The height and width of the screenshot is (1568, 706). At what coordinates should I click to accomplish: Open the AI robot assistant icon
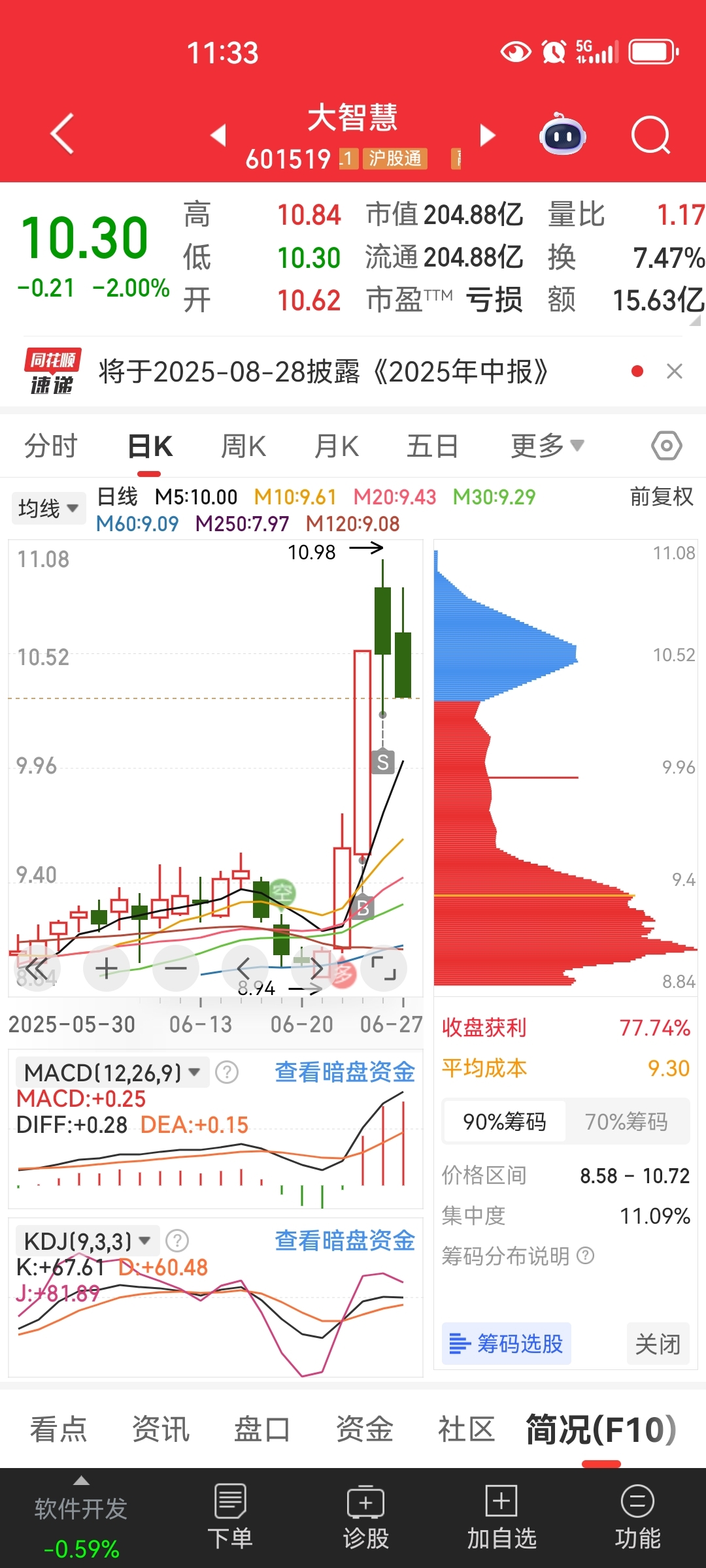pyautogui.click(x=562, y=134)
